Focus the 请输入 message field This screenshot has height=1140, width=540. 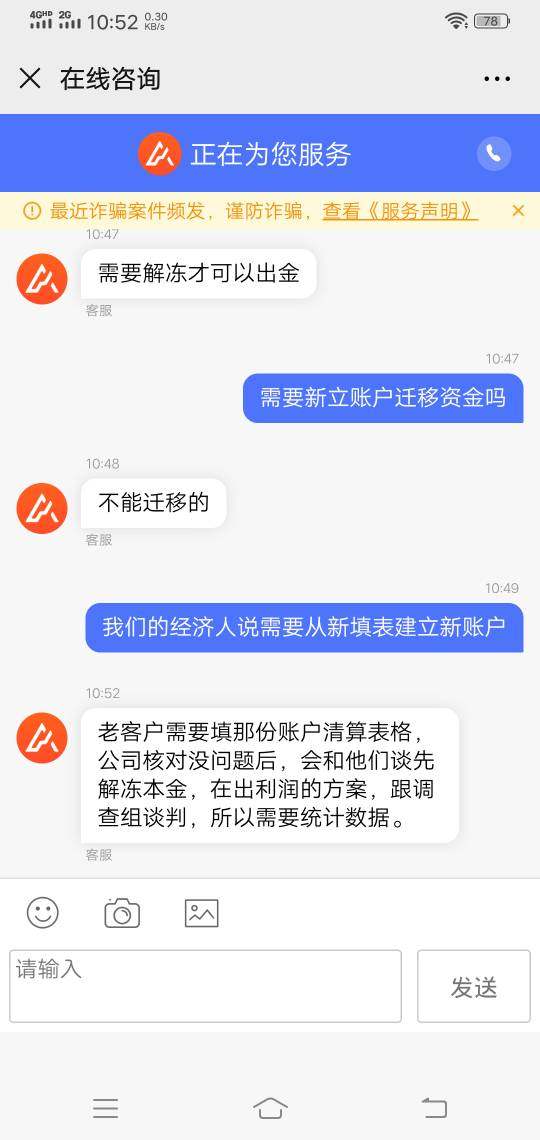(x=206, y=986)
